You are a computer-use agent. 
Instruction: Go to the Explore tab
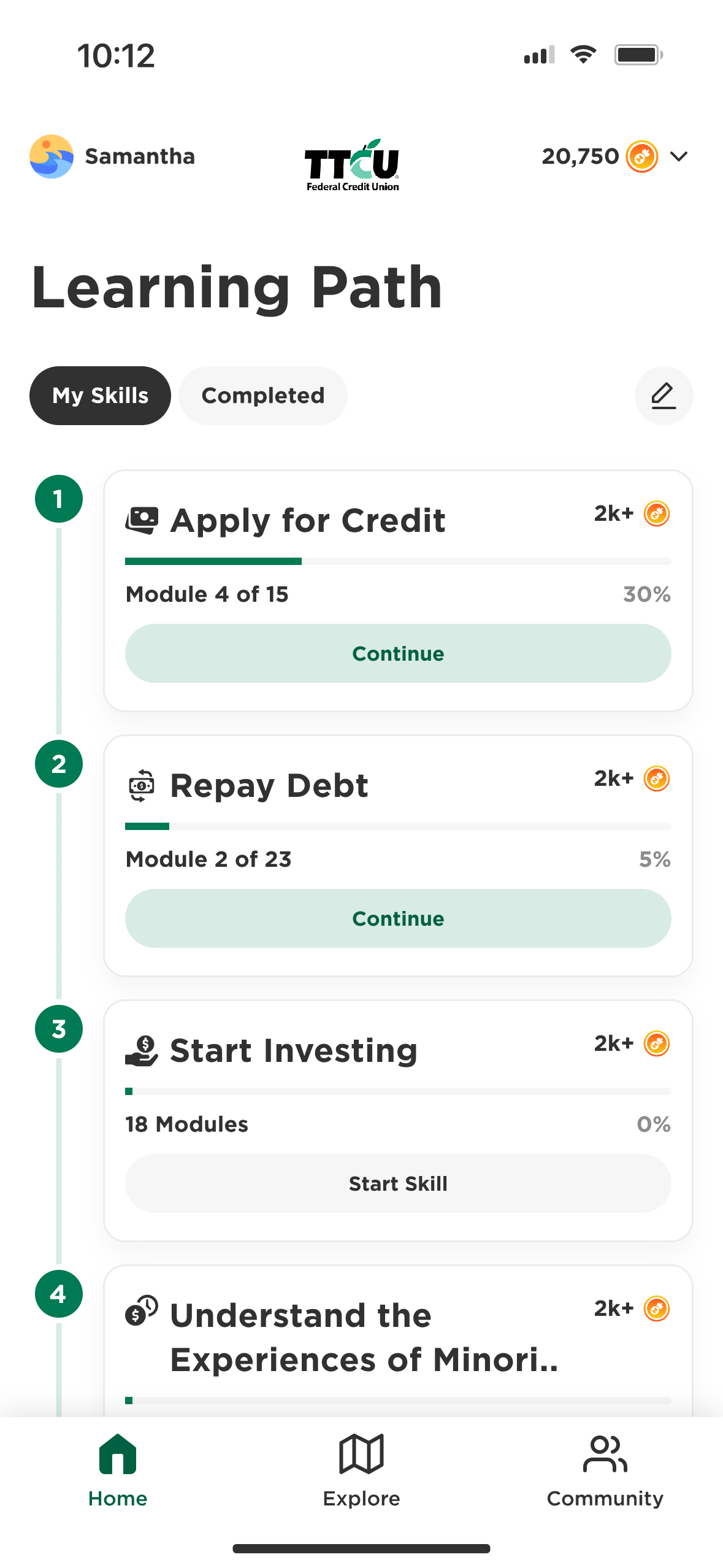point(361,1470)
